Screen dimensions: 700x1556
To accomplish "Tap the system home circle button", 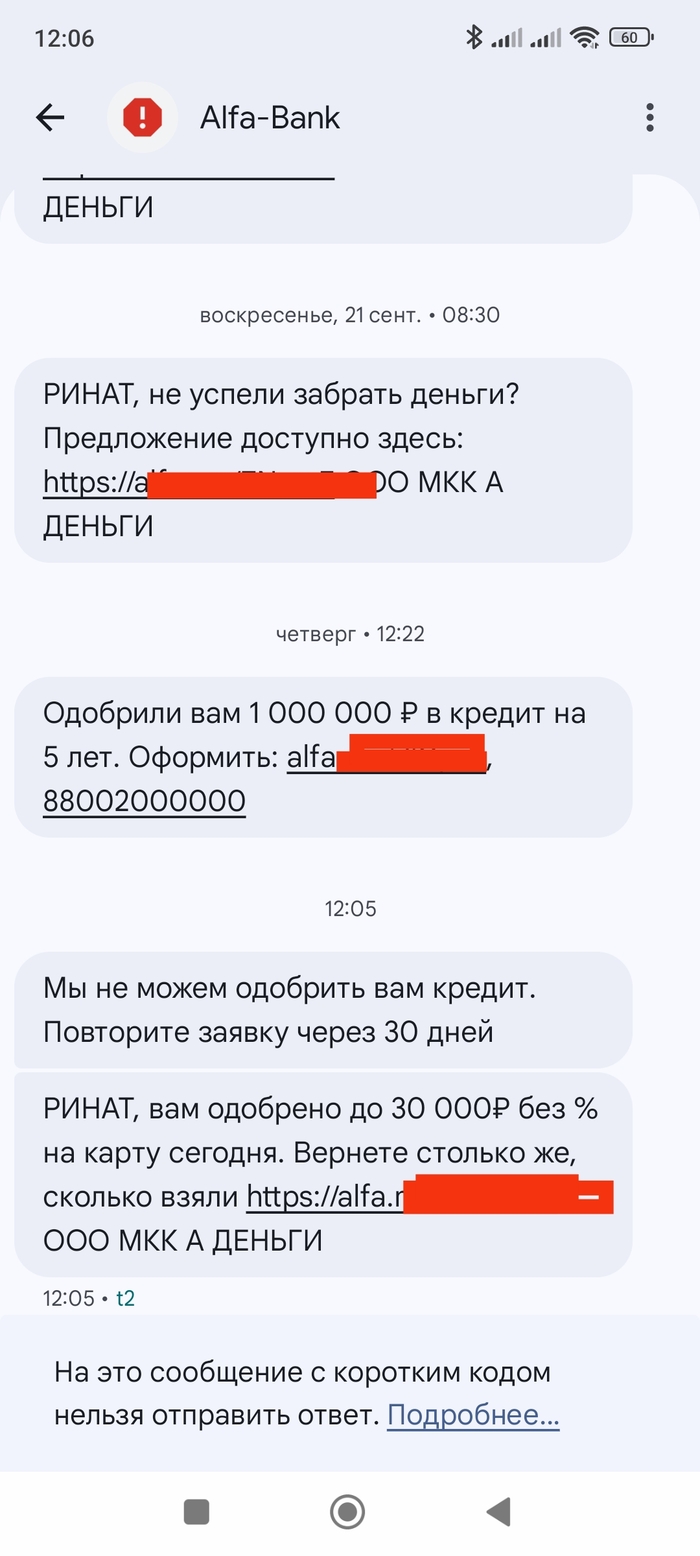I will pos(348,1510).
